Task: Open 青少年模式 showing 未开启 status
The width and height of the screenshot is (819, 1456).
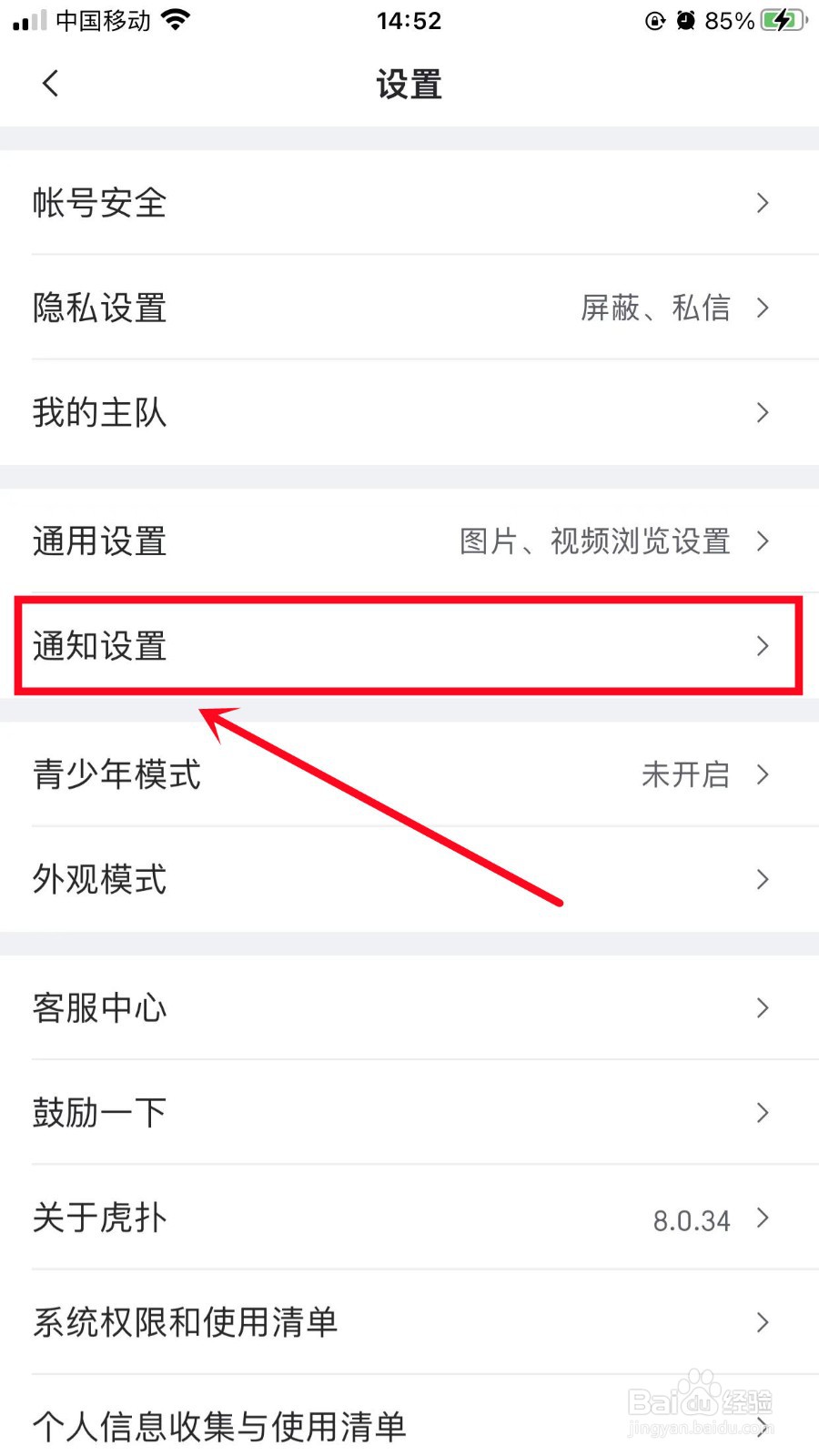Action: pyautogui.click(x=409, y=776)
